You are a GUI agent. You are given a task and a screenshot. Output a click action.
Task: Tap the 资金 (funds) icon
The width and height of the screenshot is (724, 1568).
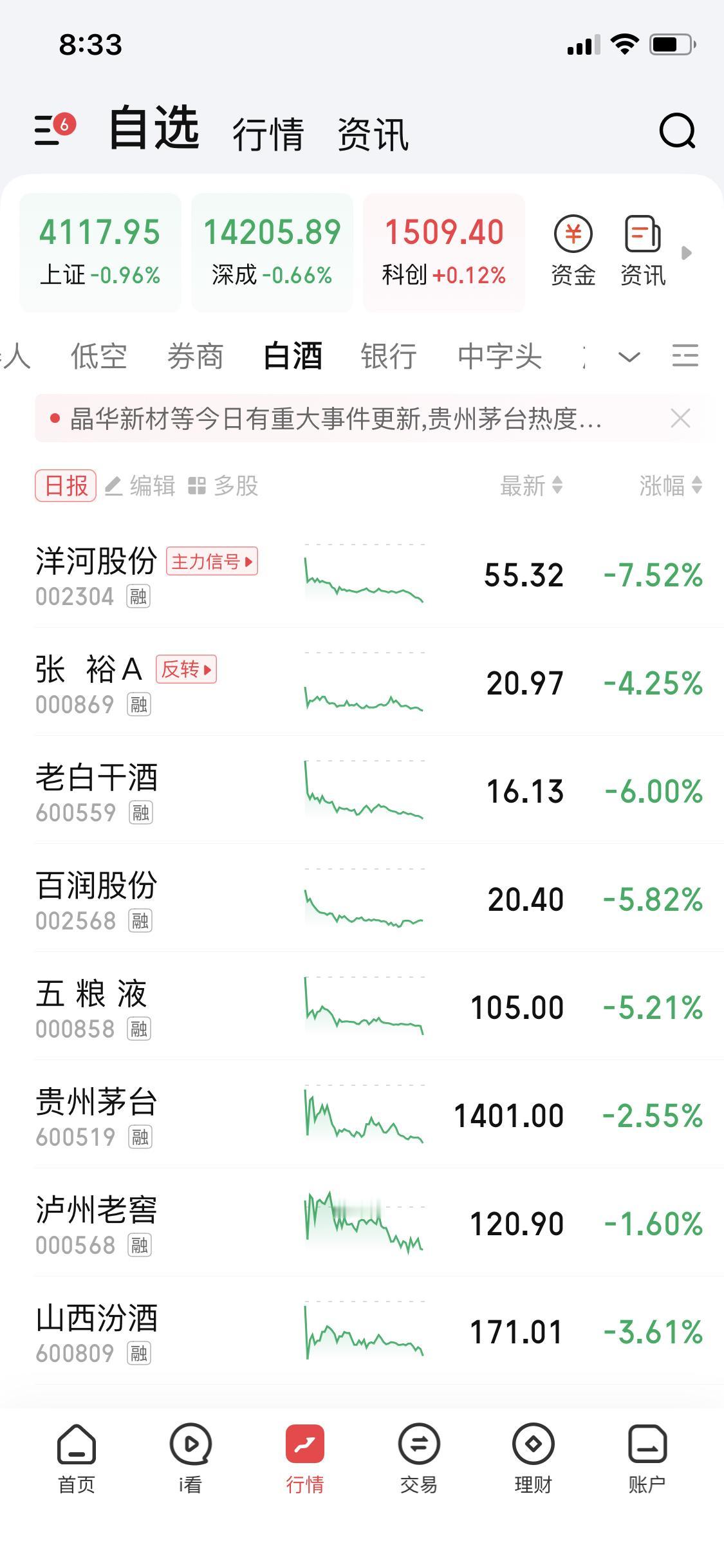[x=572, y=251]
